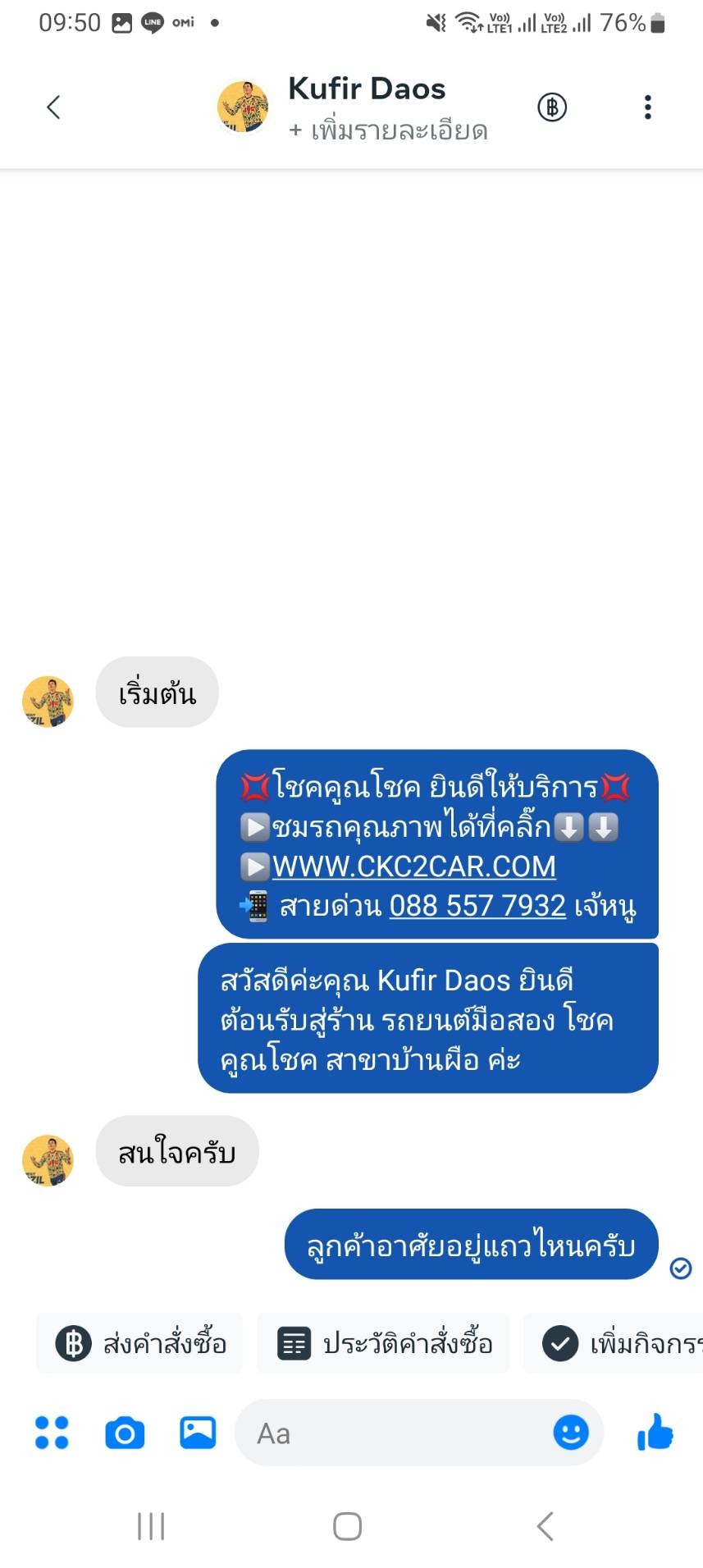Open the three-dot overflow menu
This screenshot has height=1568, width=703.
(648, 107)
